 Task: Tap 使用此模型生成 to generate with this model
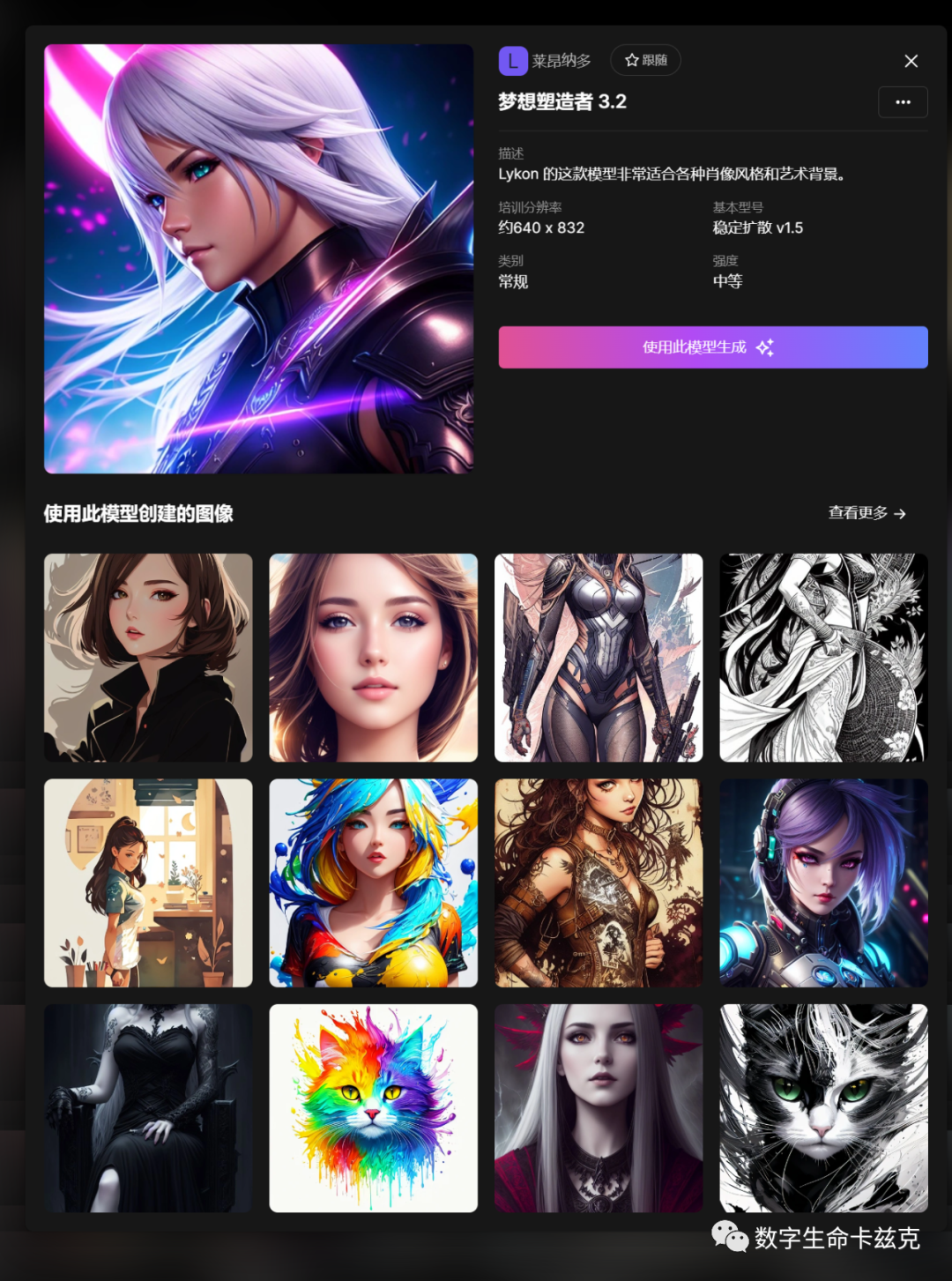(713, 347)
